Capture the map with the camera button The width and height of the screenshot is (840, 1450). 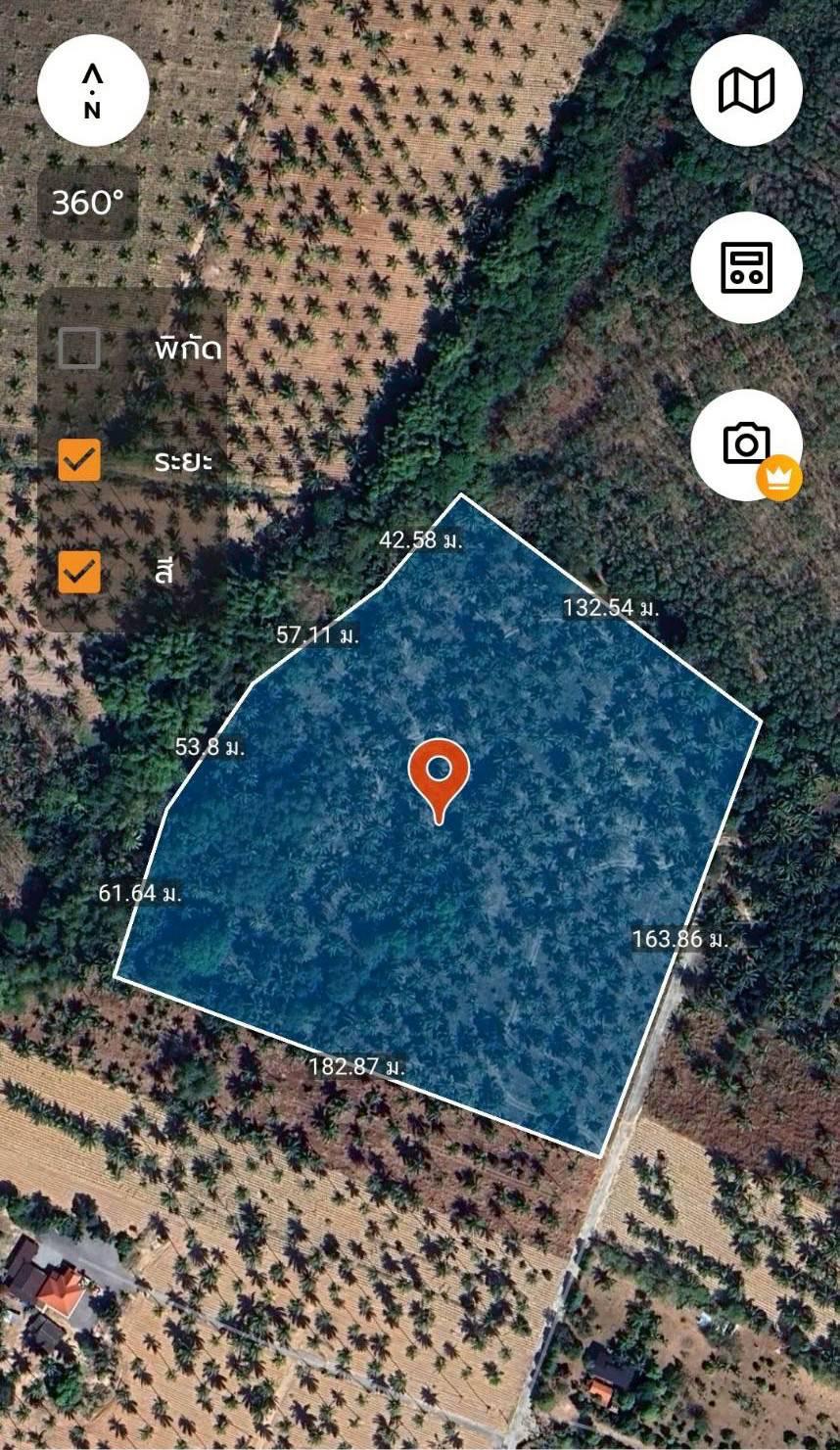coord(746,444)
